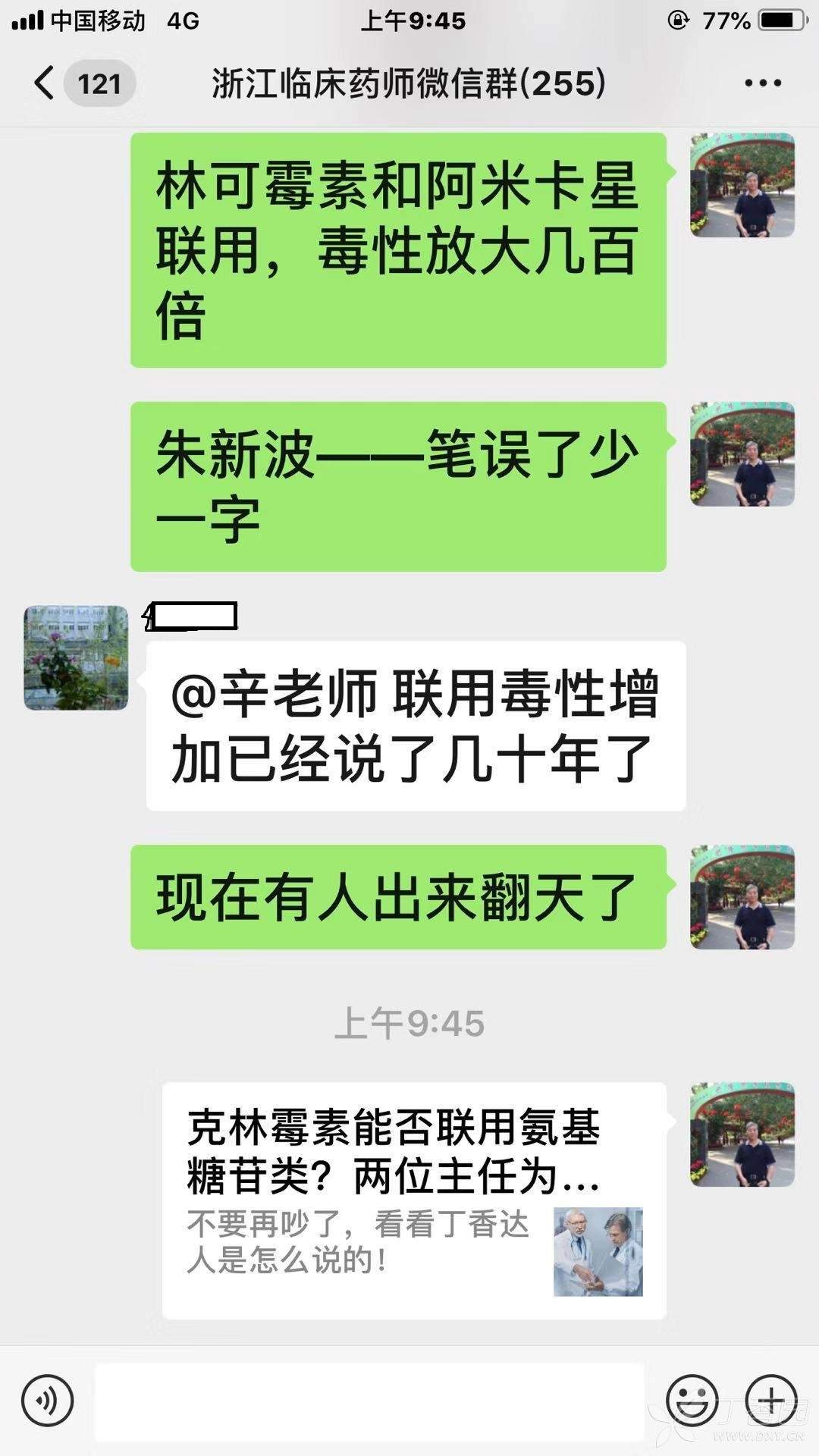Go back to the chat list
This screenshot has height=1456, width=819.
click(45, 83)
